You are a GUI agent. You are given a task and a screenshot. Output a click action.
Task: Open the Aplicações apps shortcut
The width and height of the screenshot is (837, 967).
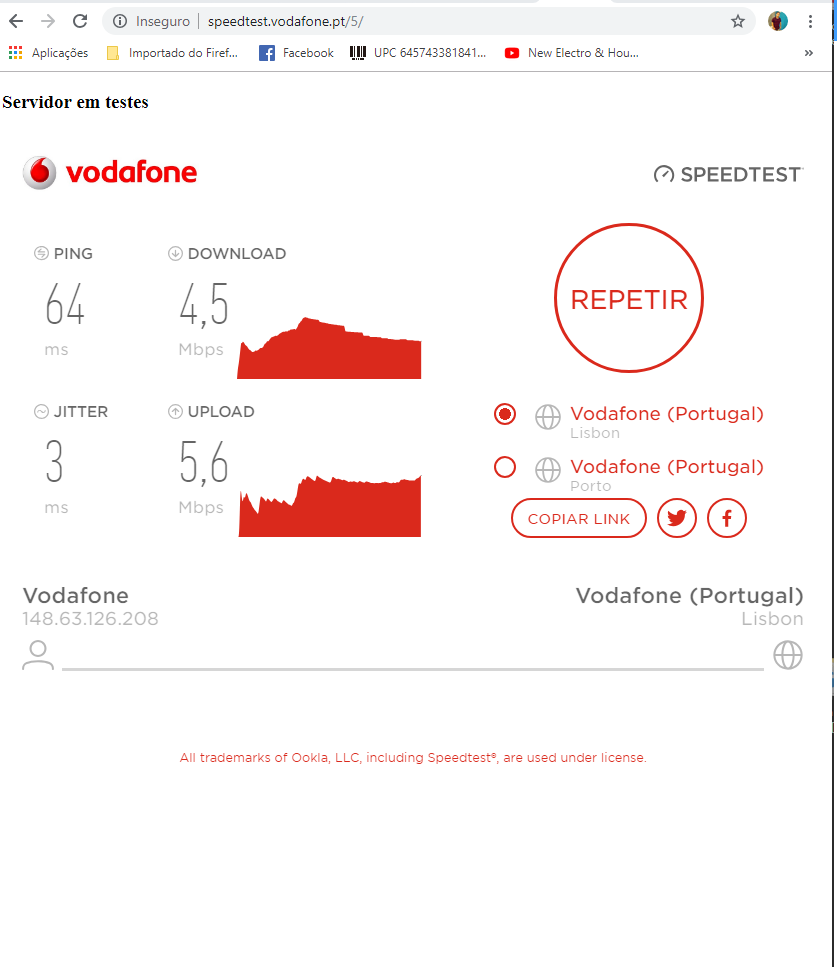point(48,53)
